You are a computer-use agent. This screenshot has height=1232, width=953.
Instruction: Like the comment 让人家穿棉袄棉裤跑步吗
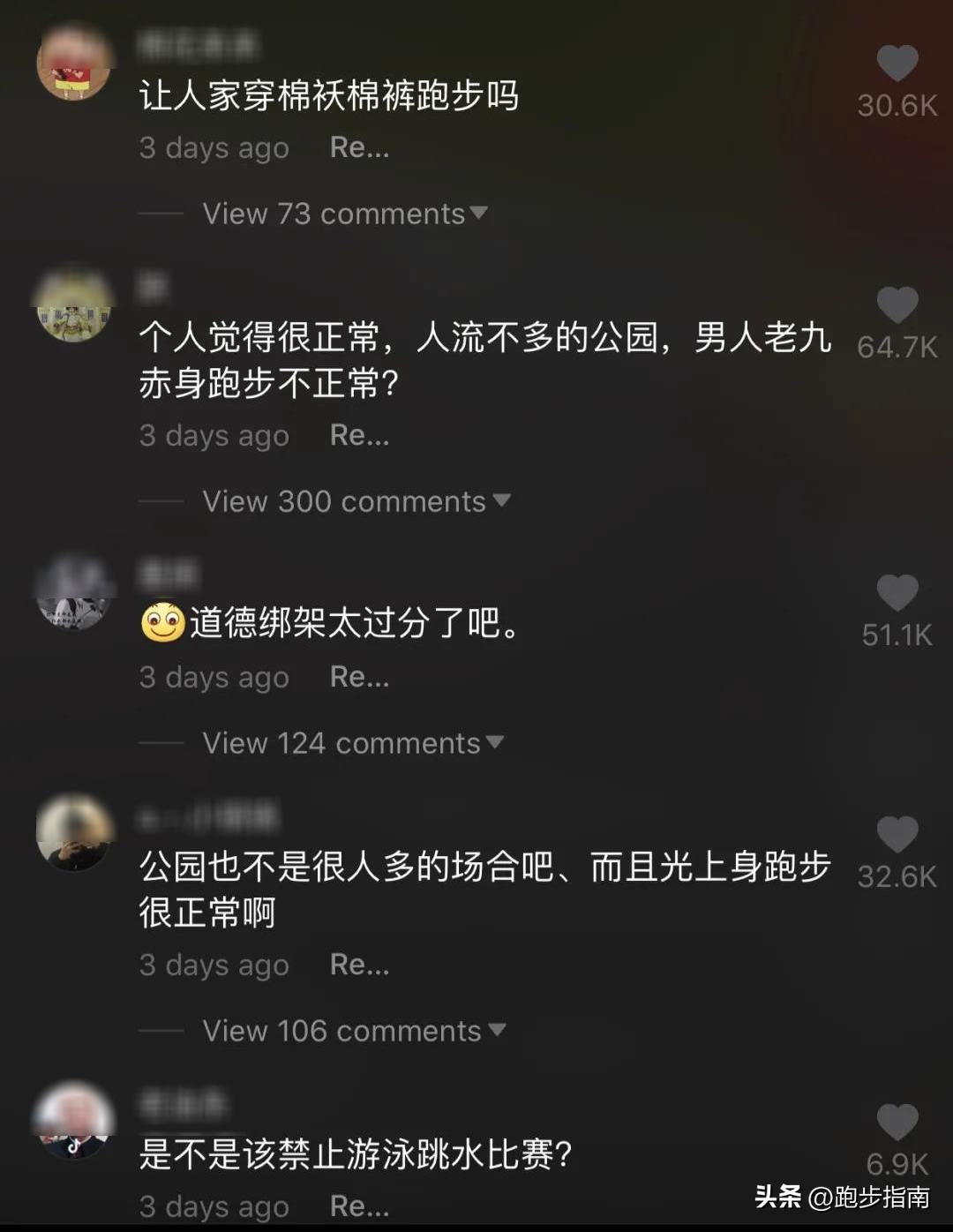tap(897, 64)
